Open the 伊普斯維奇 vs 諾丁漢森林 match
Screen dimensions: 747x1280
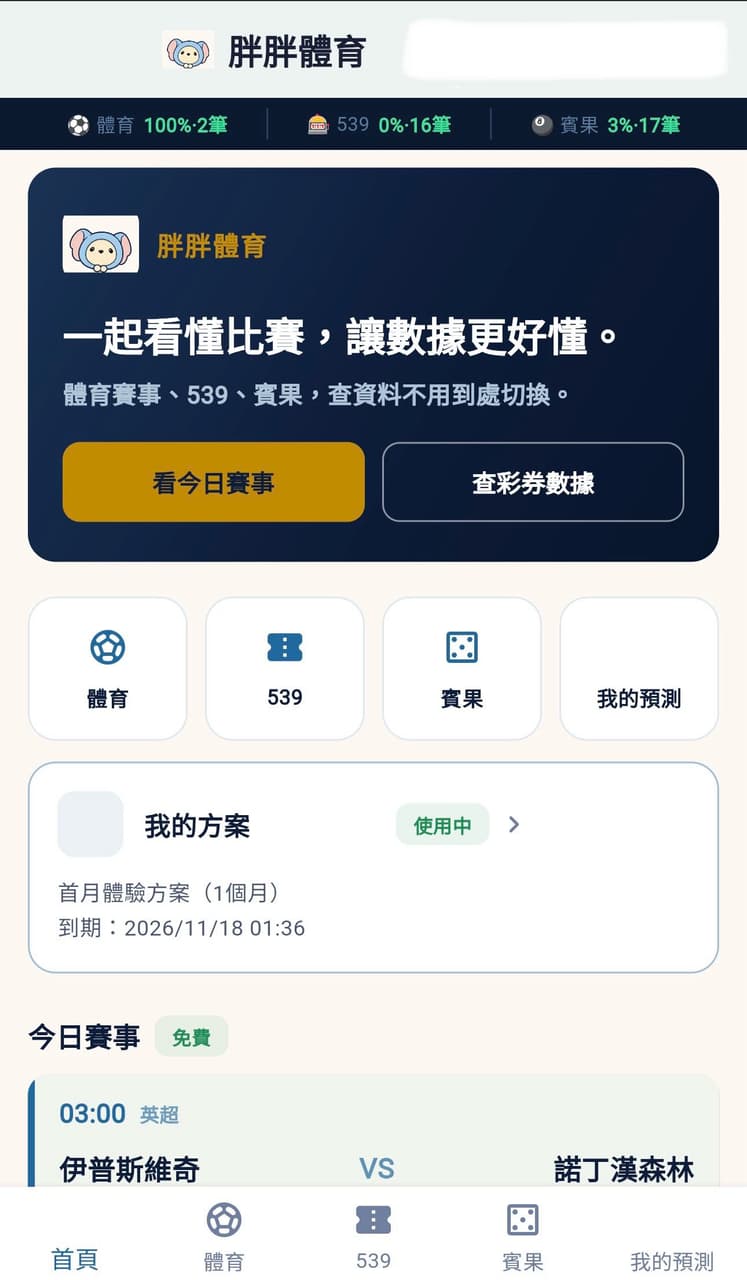coord(373,1130)
